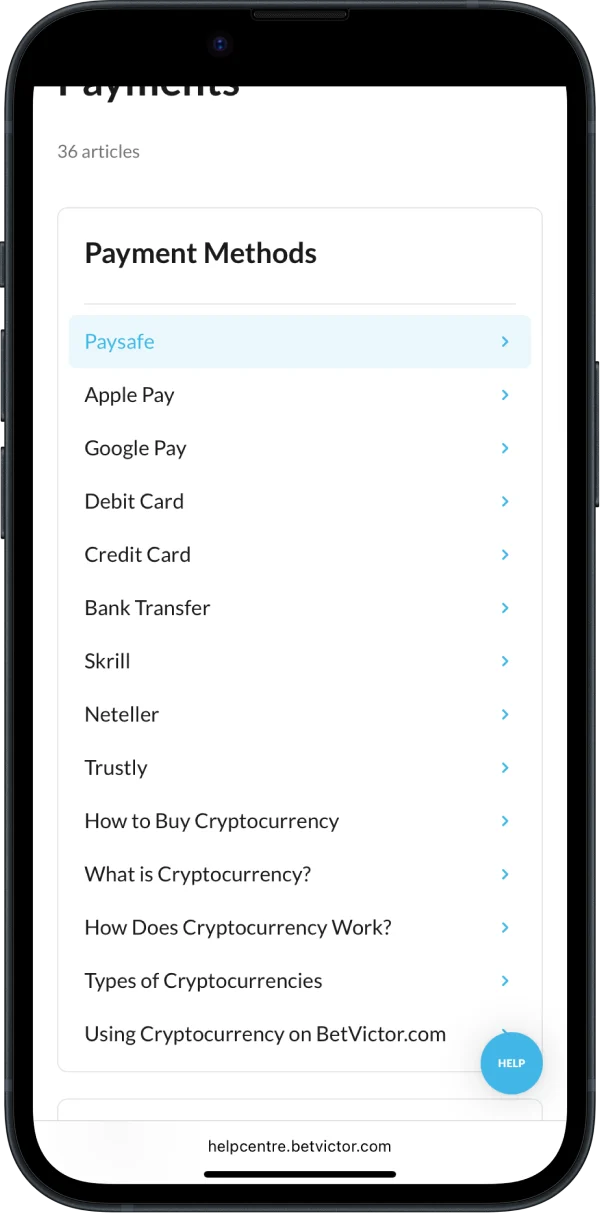Read What is Cryptocurrency?
The height and width of the screenshot is (1213, 600).
[197, 874]
